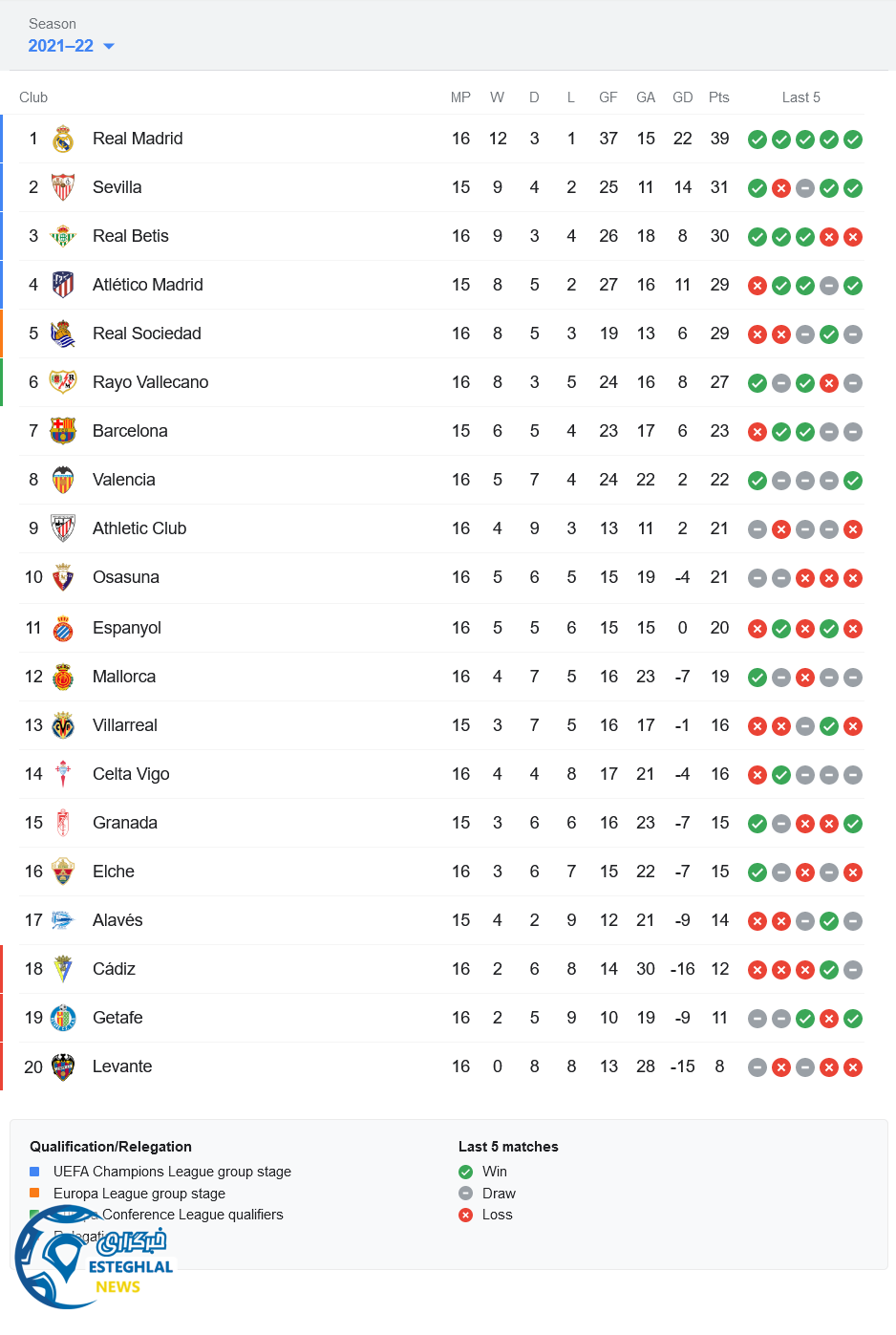Viewport: 896px width, 1335px height.
Task: Select the Sevilla row
Action: [117, 187]
